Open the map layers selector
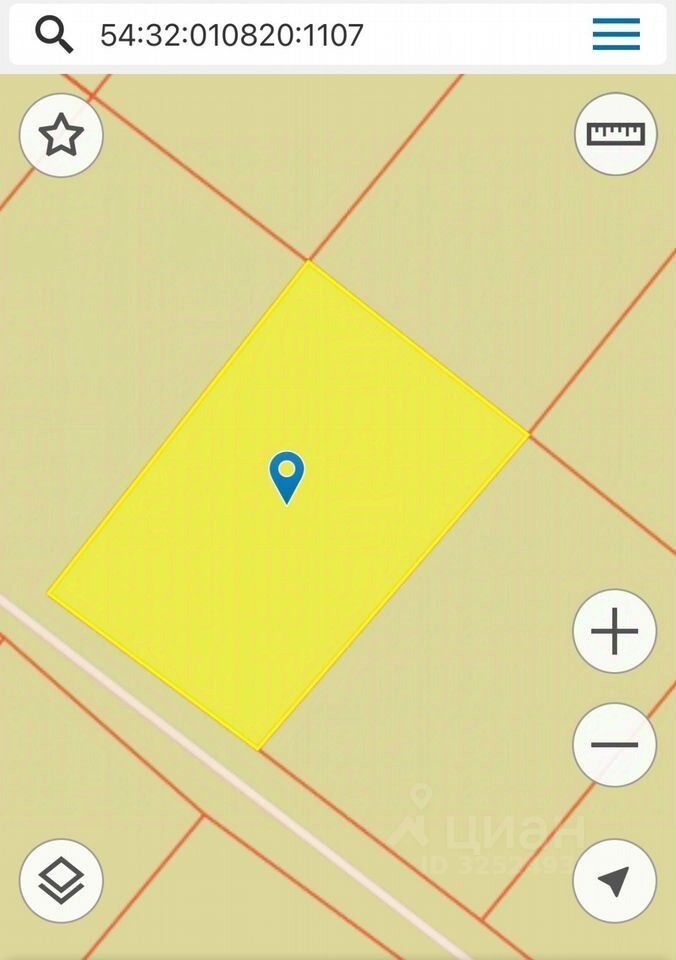 pyautogui.click(x=61, y=880)
